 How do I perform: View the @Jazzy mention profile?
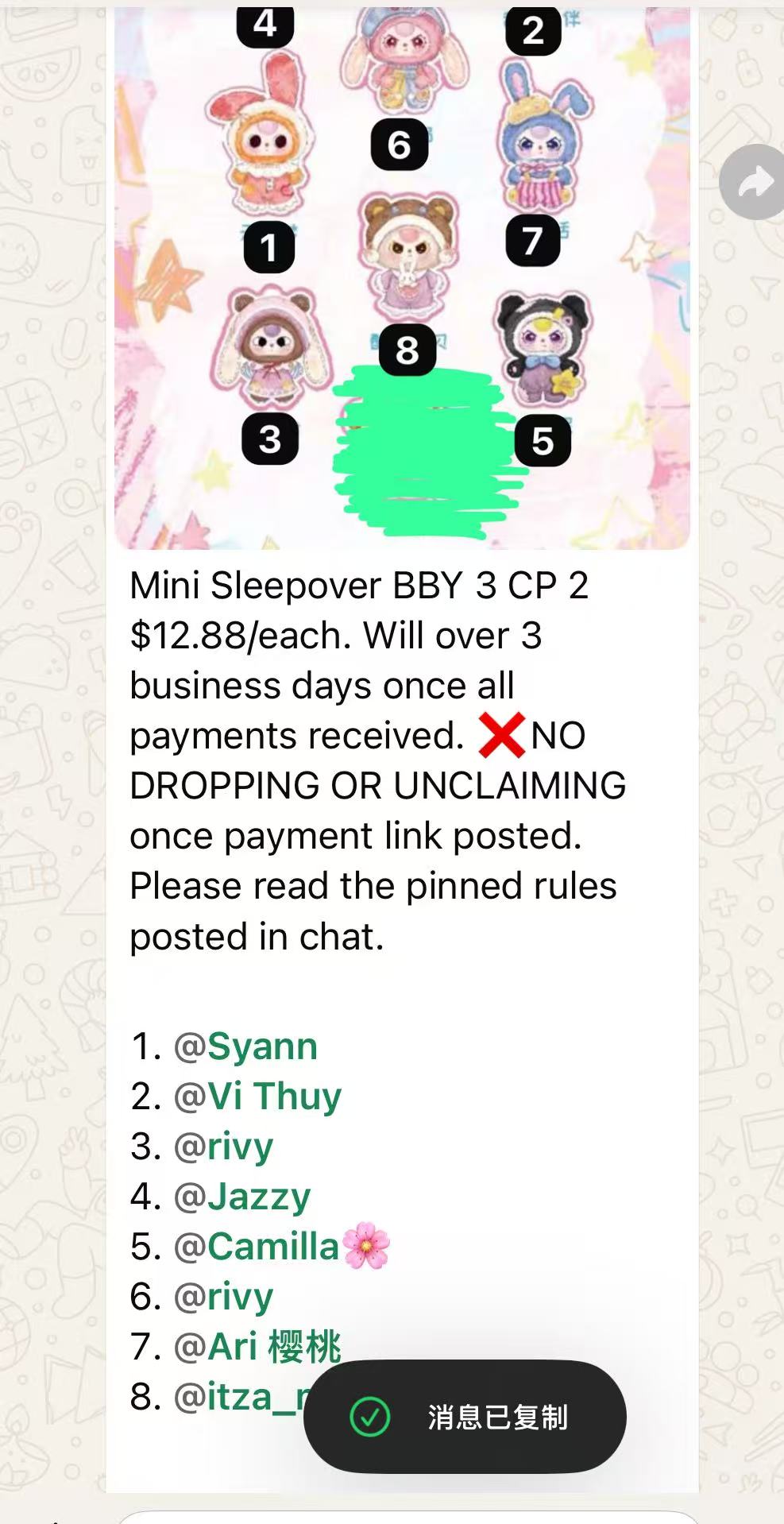(242, 1197)
